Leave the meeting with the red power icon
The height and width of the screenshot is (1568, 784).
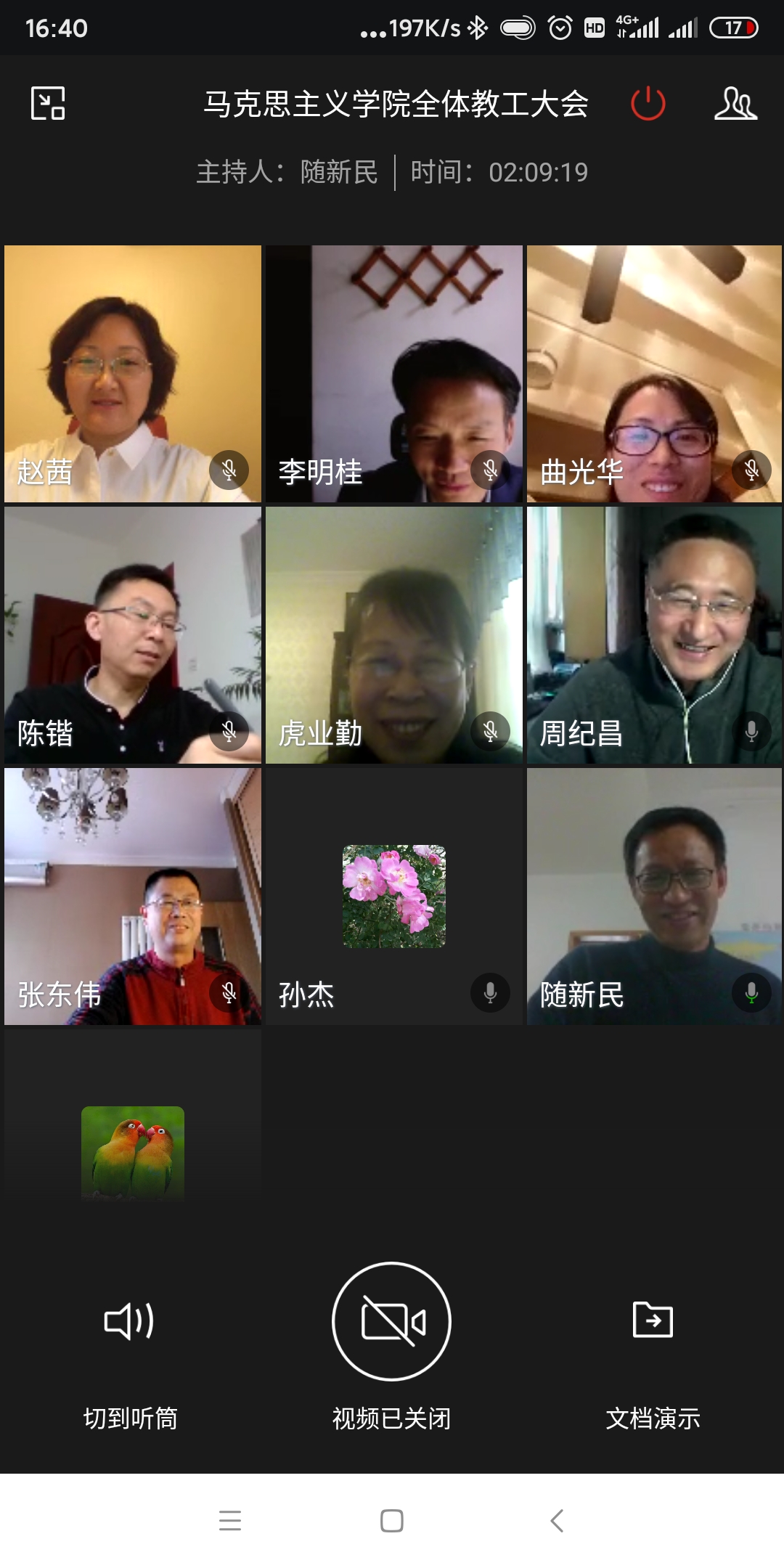tap(648, 103)
